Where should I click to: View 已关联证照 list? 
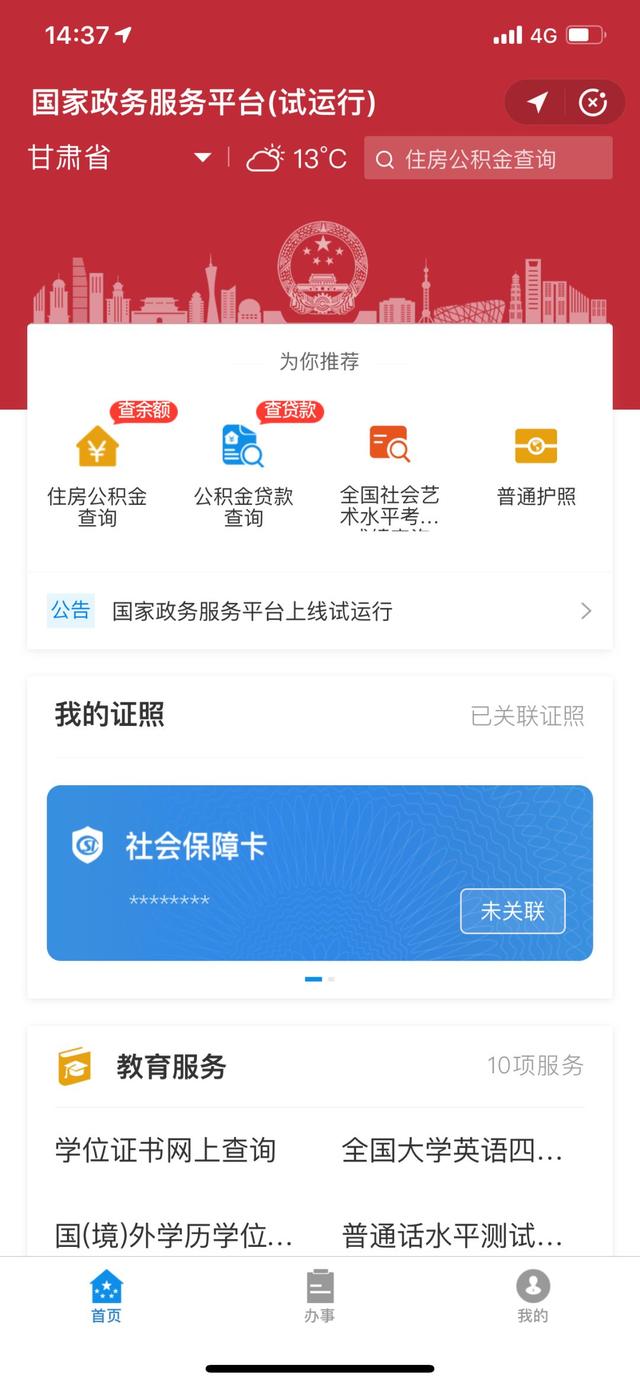tap(527, 716)
